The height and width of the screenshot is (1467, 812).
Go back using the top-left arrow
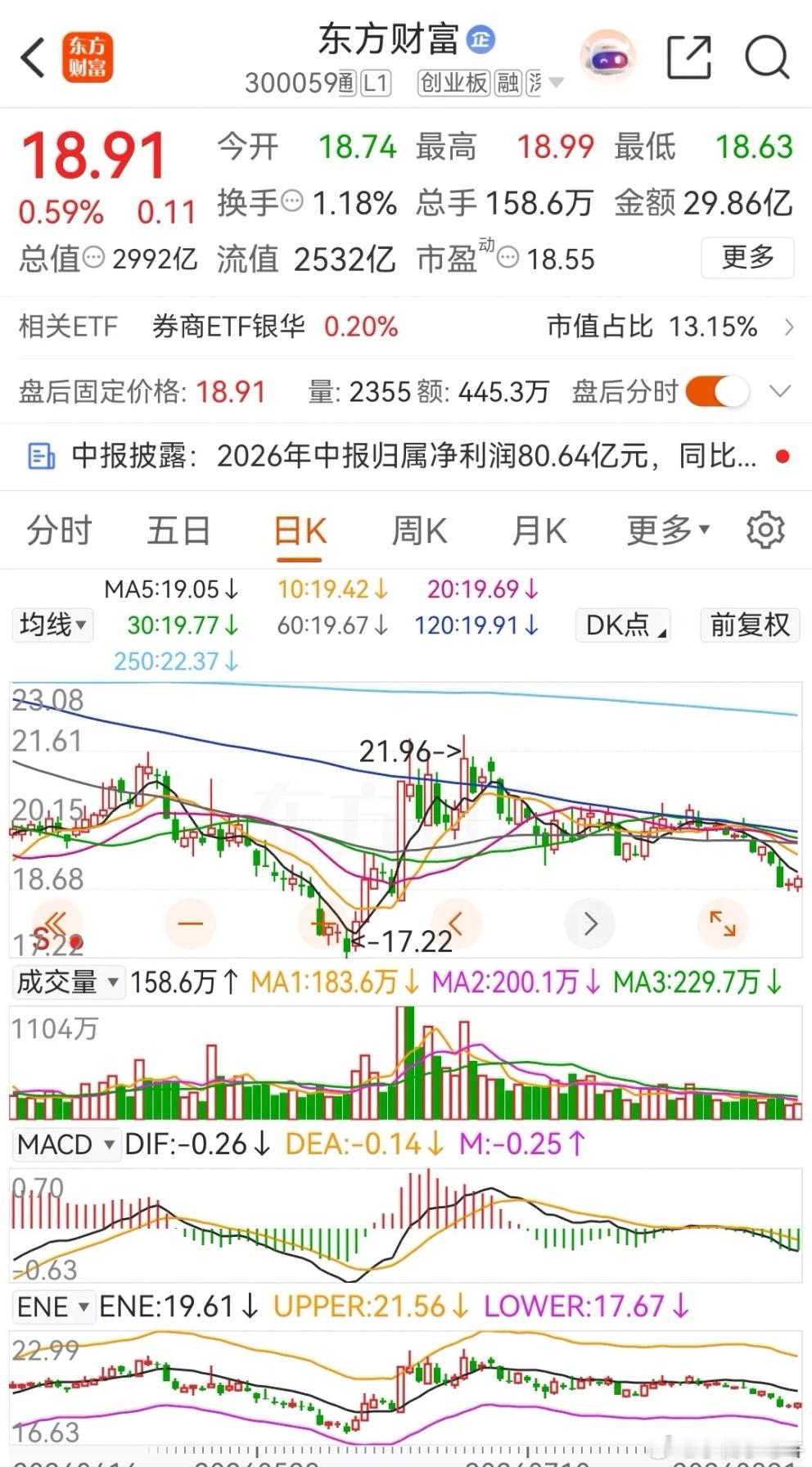coord(34,58)
